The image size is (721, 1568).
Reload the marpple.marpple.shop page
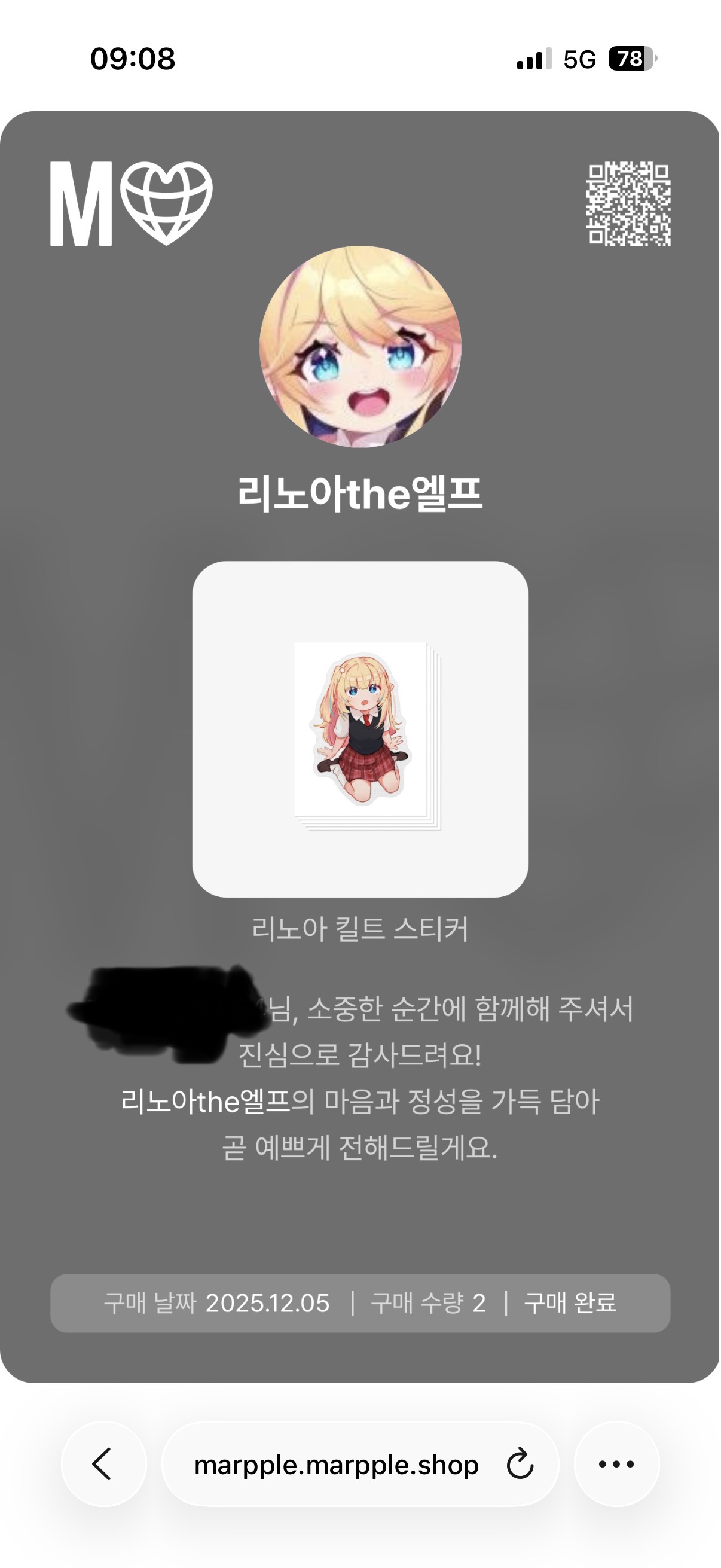click(x=520, y=1465)
